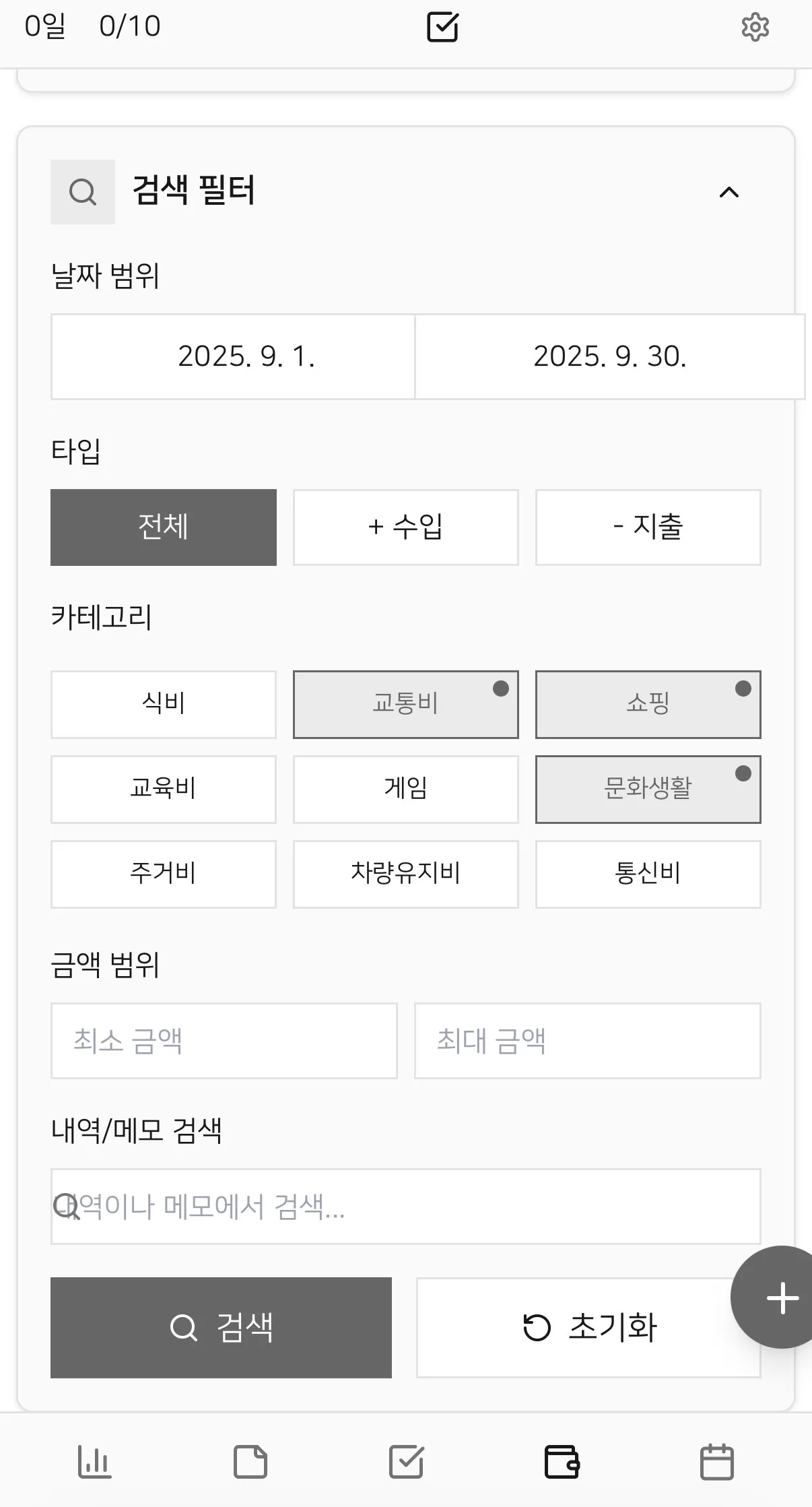Screen dimensions: 812x1507
Task: Deselect the 교통비 category
Action: pos(406,704)
